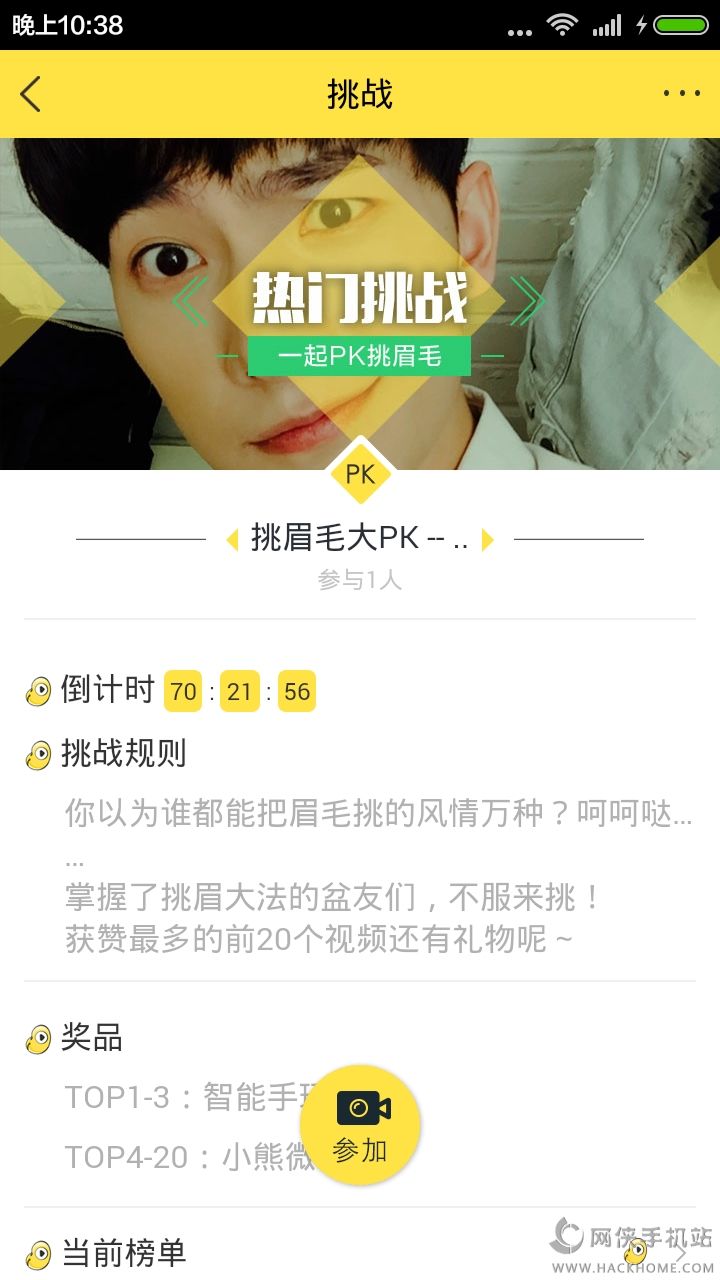The height and width of the screenshot is (1280, 720).
Task: Show previous challenge with left yellow arrow
Action: pos(232,540)
